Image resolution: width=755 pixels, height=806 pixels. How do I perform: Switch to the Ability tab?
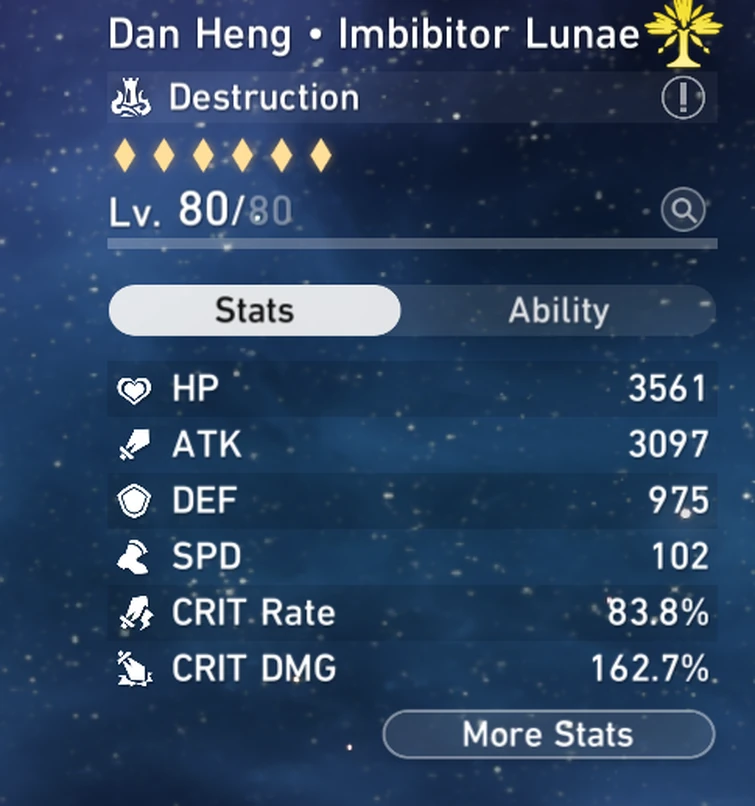click(x=558, y=310)
